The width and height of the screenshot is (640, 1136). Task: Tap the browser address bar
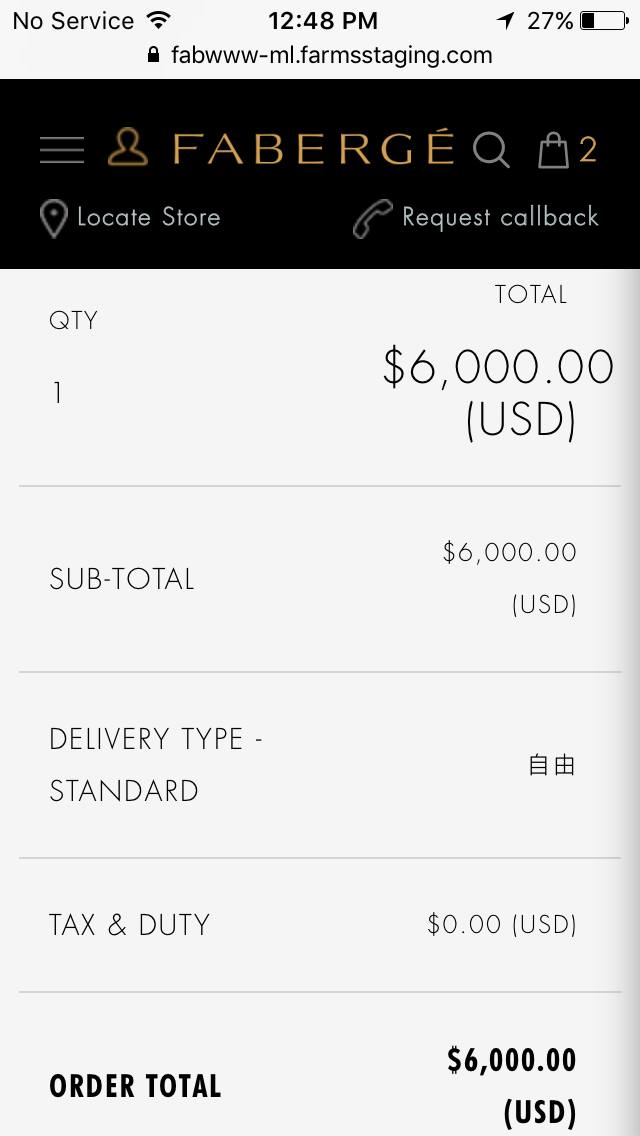[x=320, y=55]
